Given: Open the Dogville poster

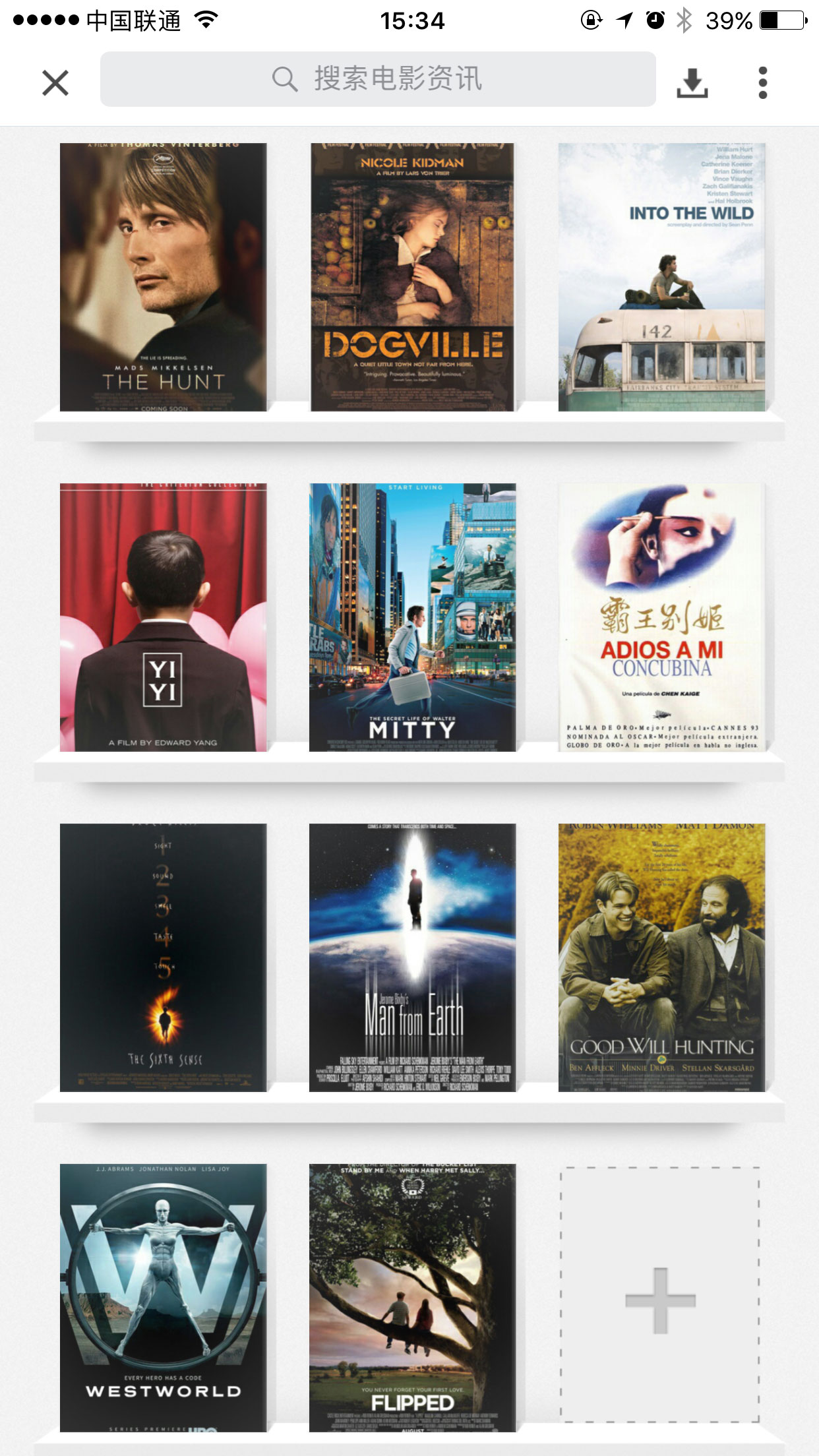Looking at the screenshot, I should click(412, 277).
